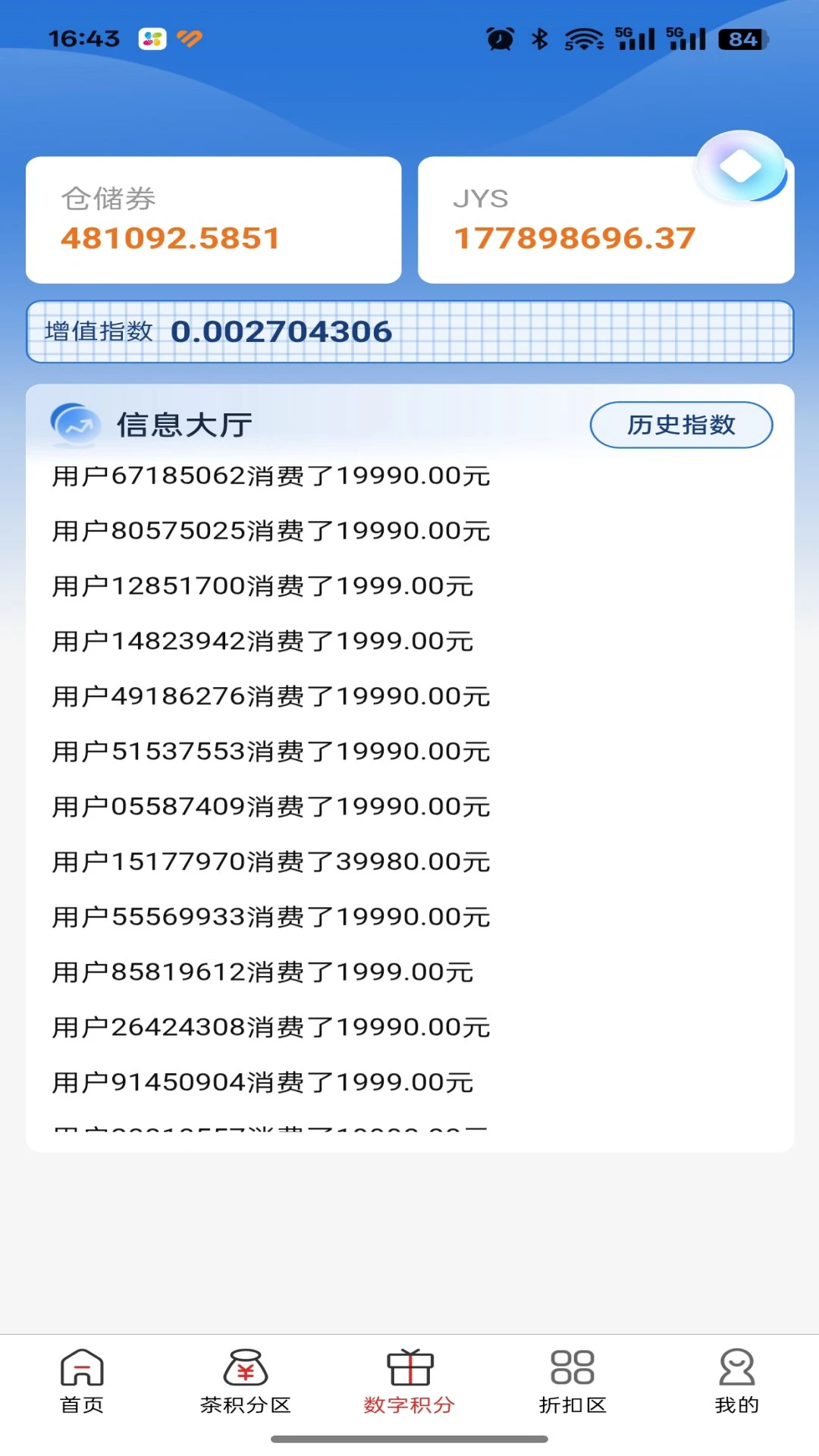Screen dimensions: 819x1456
Task: Tap the 信息大厅 chart icon
Action: 74,425
